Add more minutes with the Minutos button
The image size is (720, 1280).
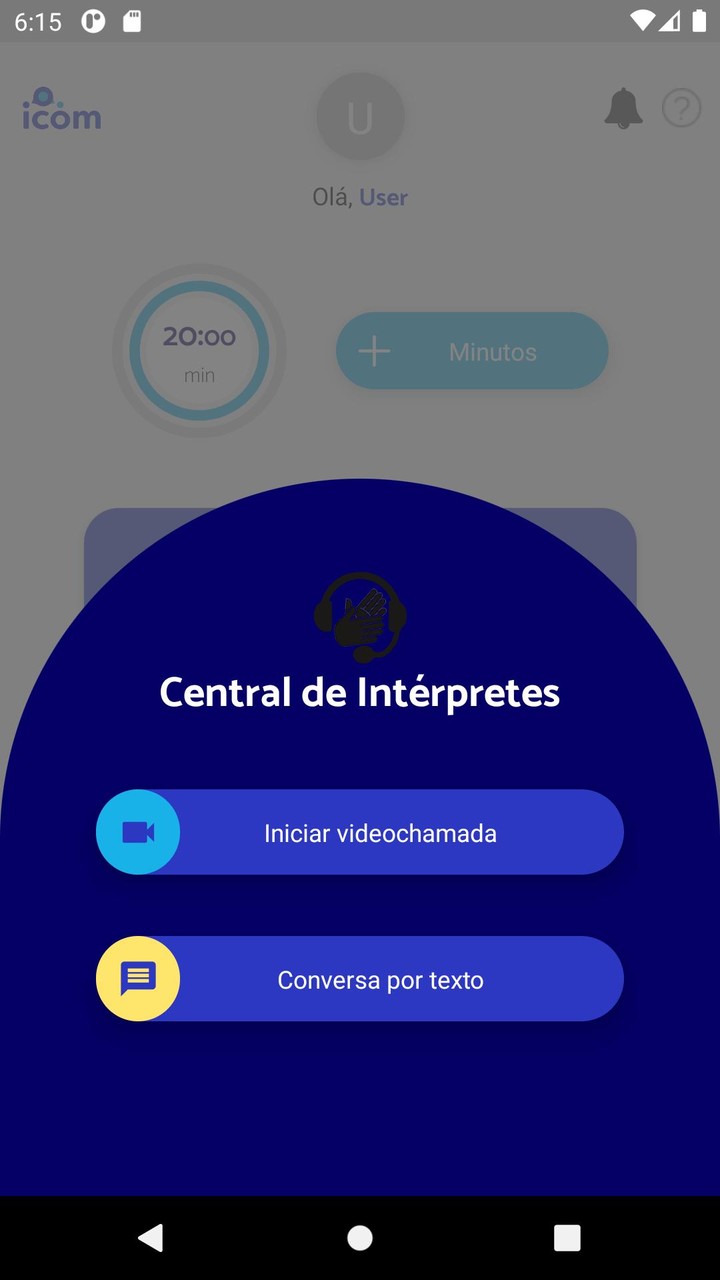coord(472,351)
